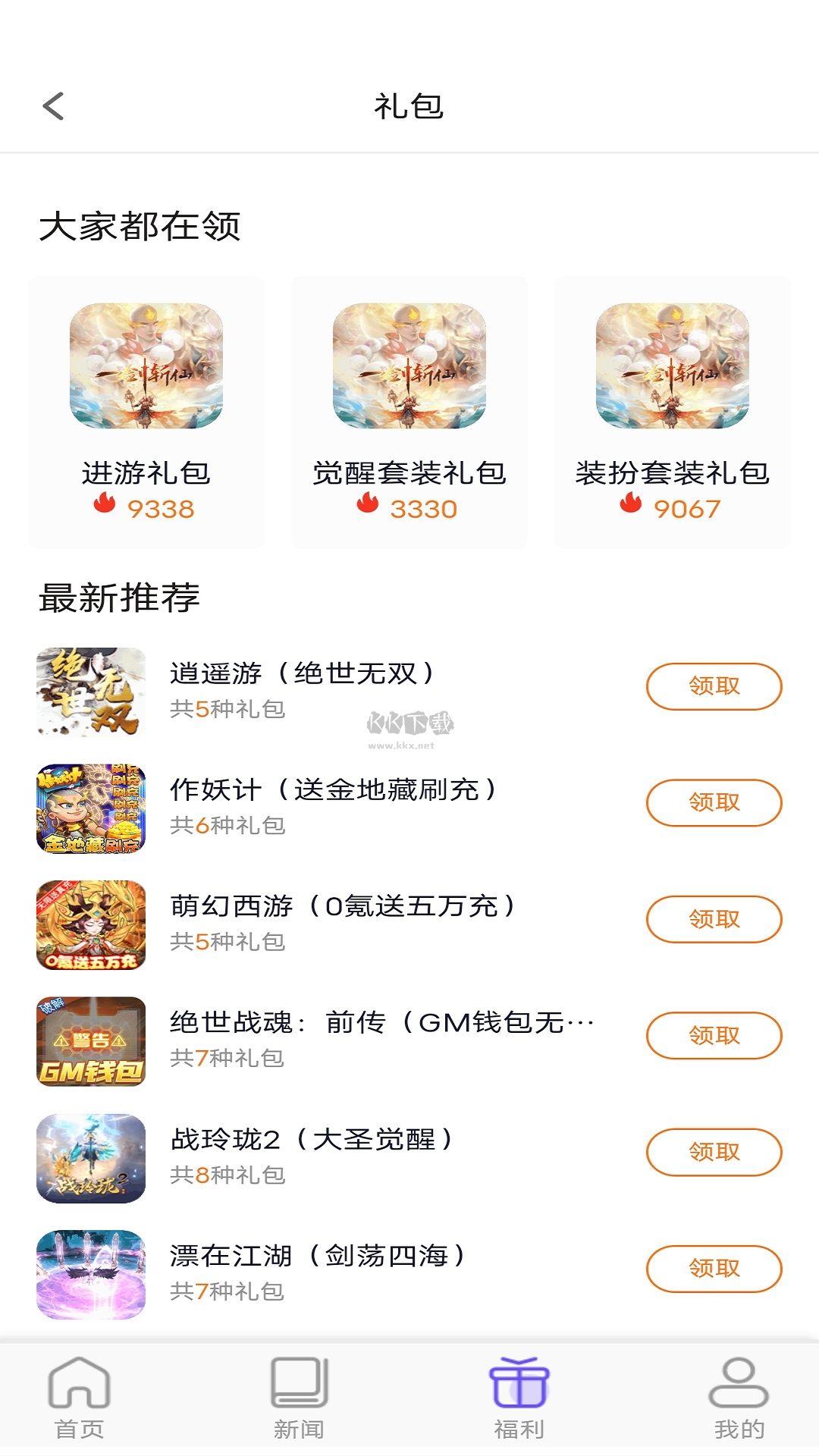Click the flame icon showing 9067
819x1456 pixels.
pos(632,504)
